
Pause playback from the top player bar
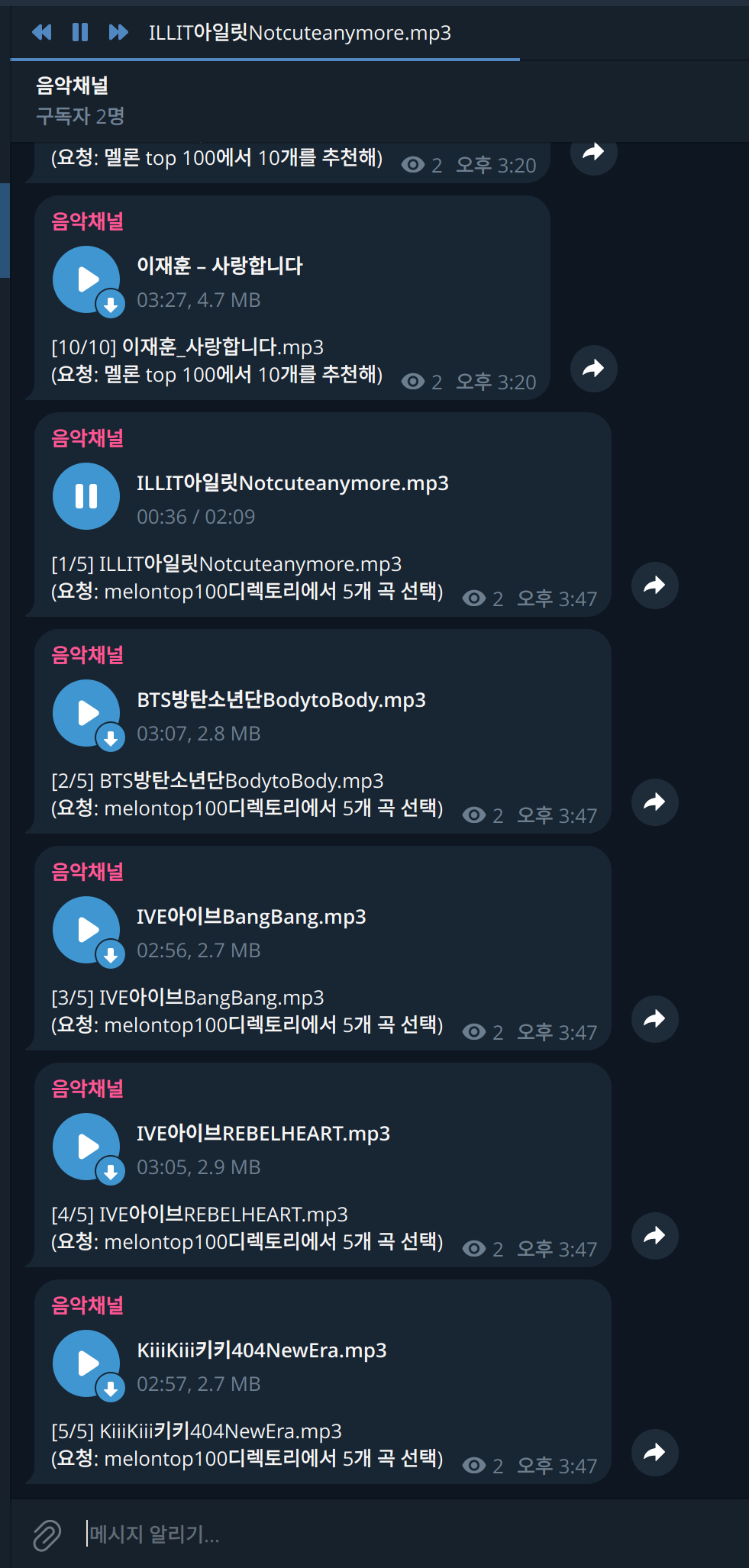coord(80,32)
